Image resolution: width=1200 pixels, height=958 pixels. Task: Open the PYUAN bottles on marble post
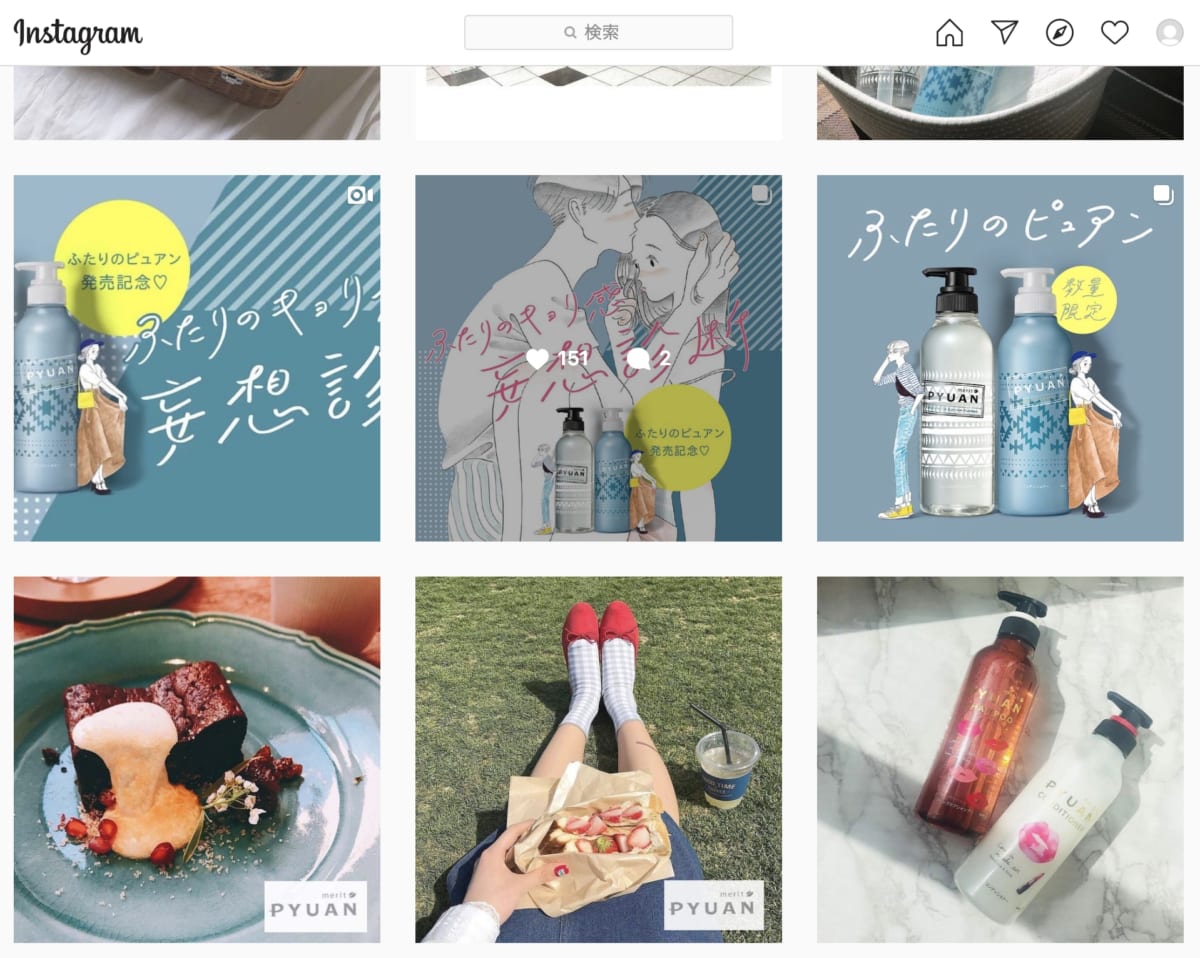point(999,759)
